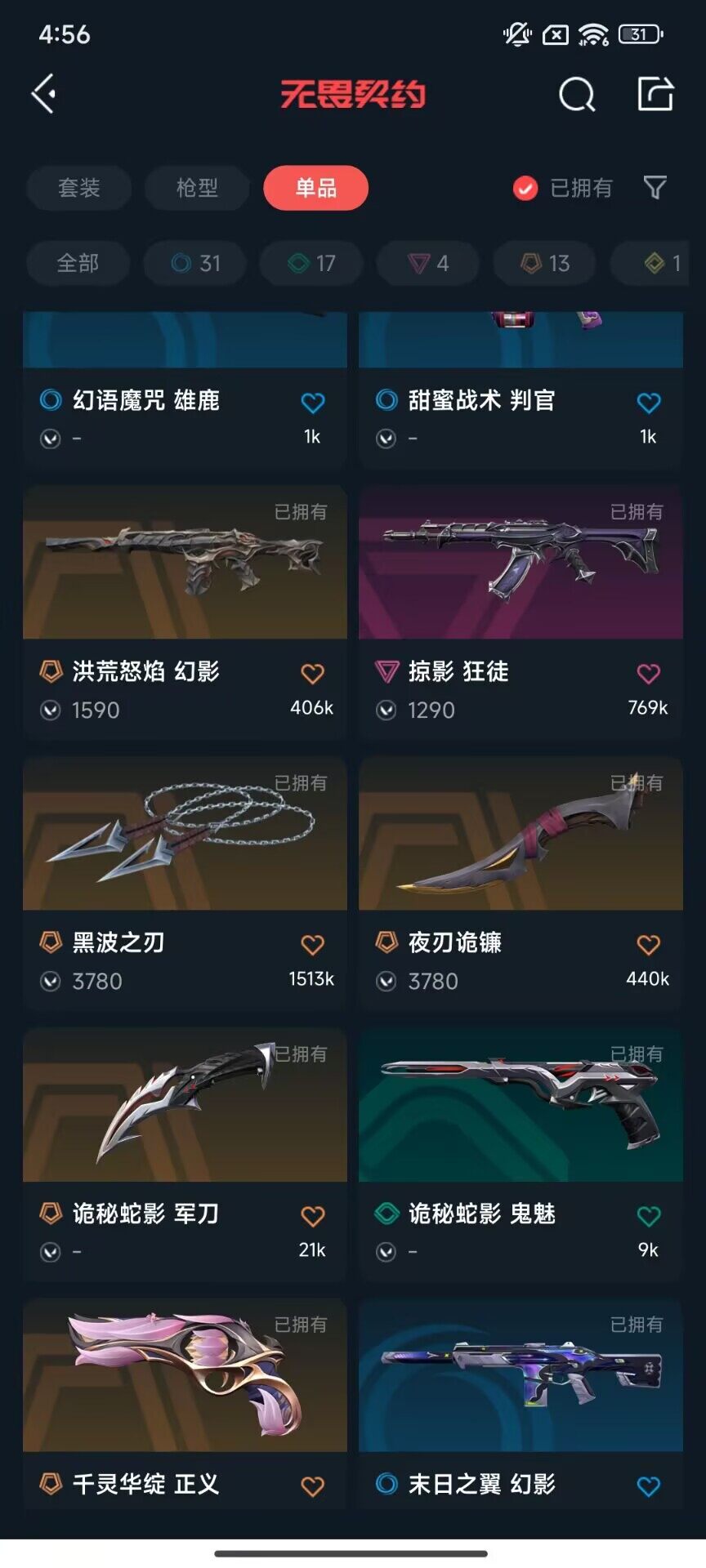Filter by the green tier chip showing 17
Viewport: 706px width, 1568px height.
coord(312,263)
